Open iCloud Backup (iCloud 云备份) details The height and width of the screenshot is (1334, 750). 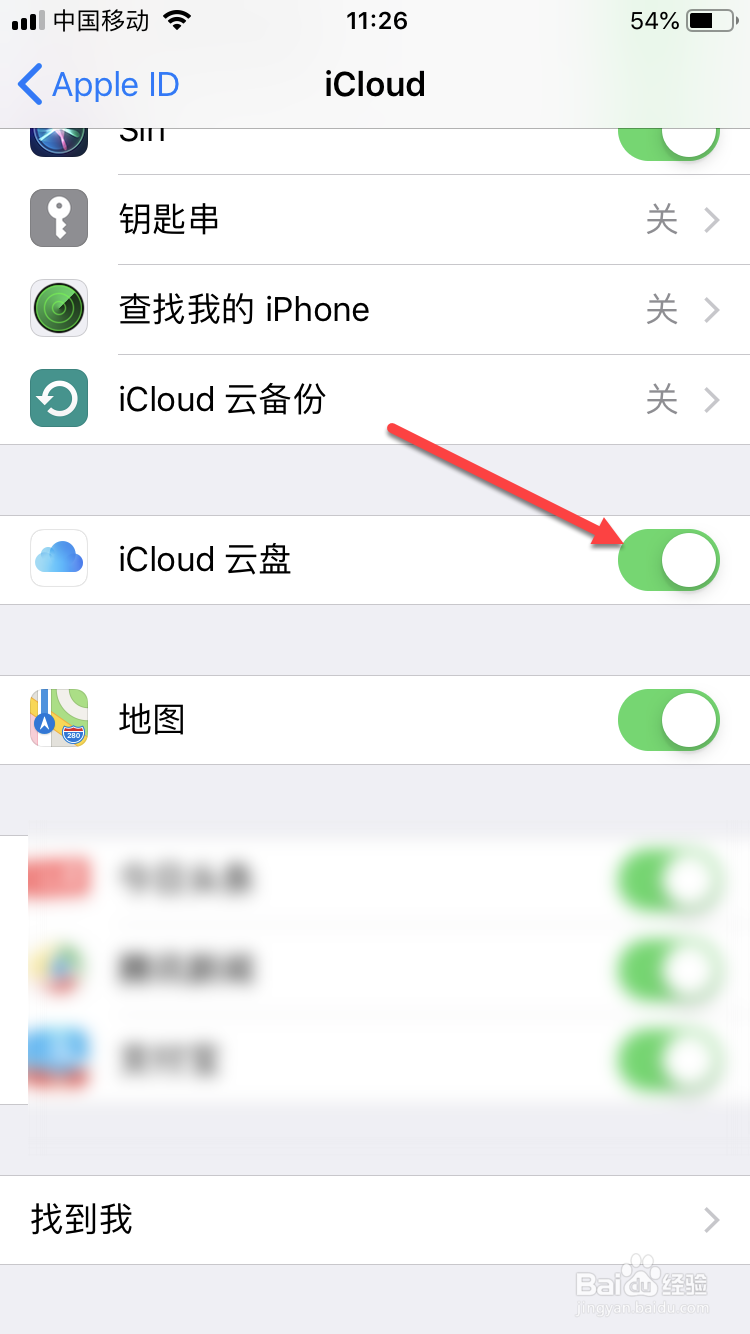click(712, 398)
